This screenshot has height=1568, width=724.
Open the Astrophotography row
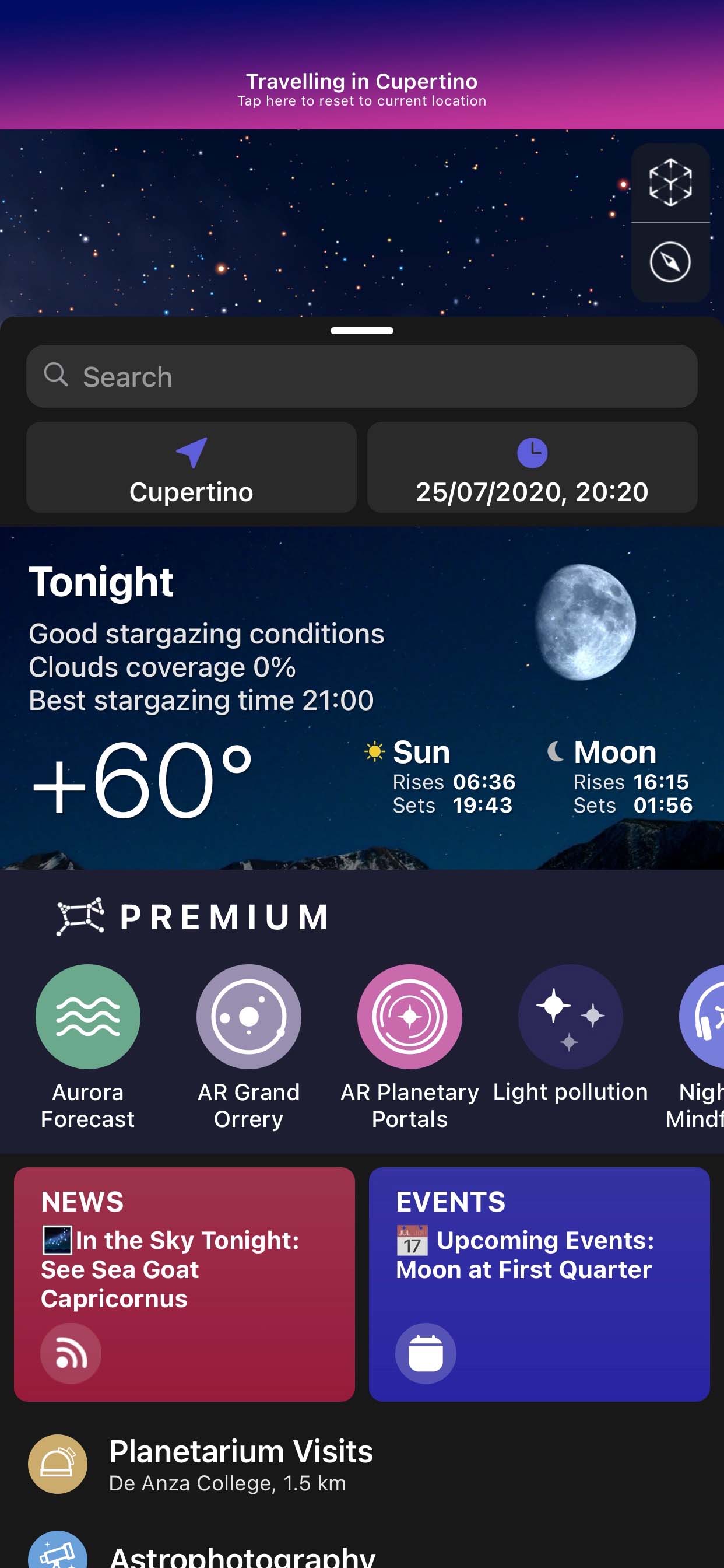[362, 1549]
